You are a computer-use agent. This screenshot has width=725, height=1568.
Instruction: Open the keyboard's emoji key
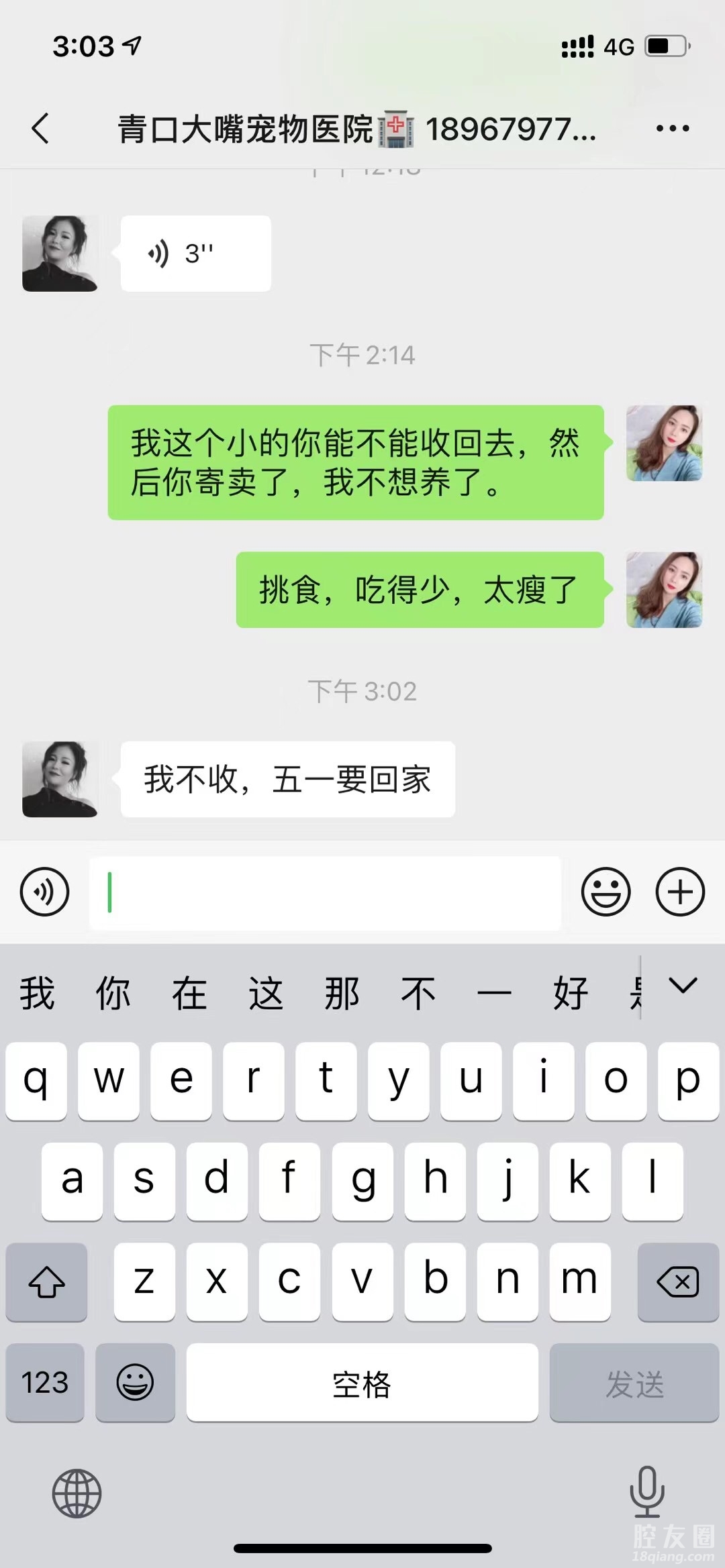135,1382
